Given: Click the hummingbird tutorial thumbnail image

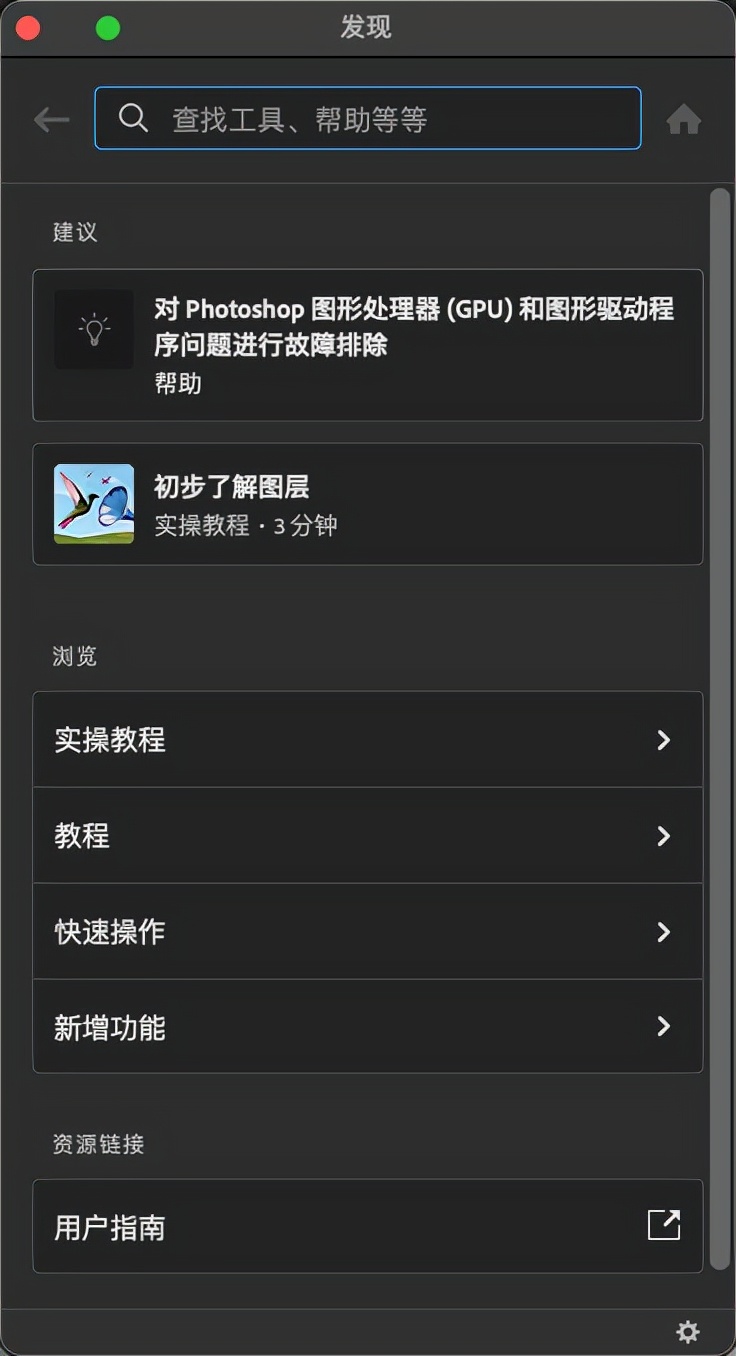Looking at the screenshot, I should point(93,503).
